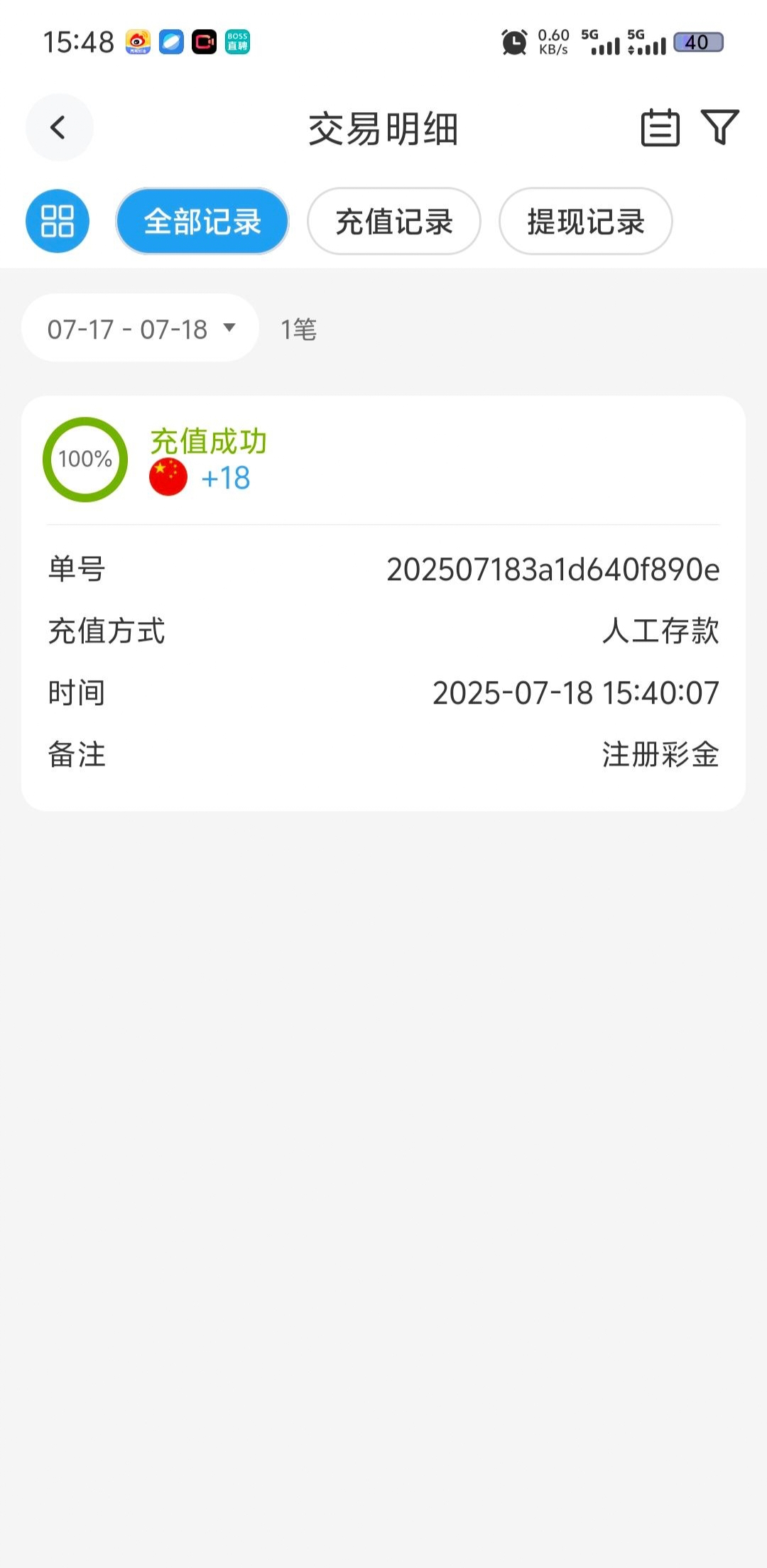Select the 全部记录 tab
The image size is (767, 1568).
(202, 221)
